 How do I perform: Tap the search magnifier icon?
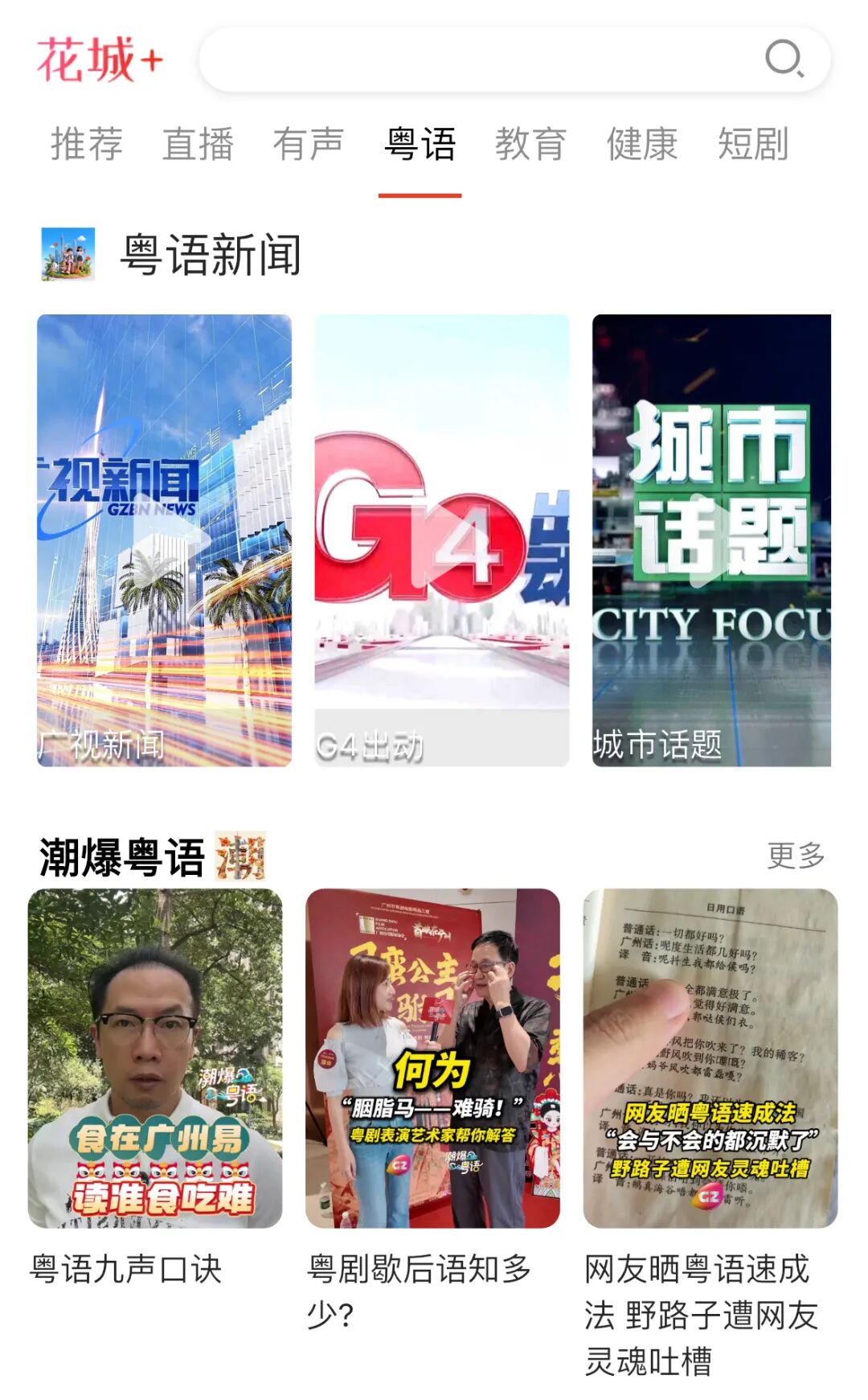coord(784,59)
